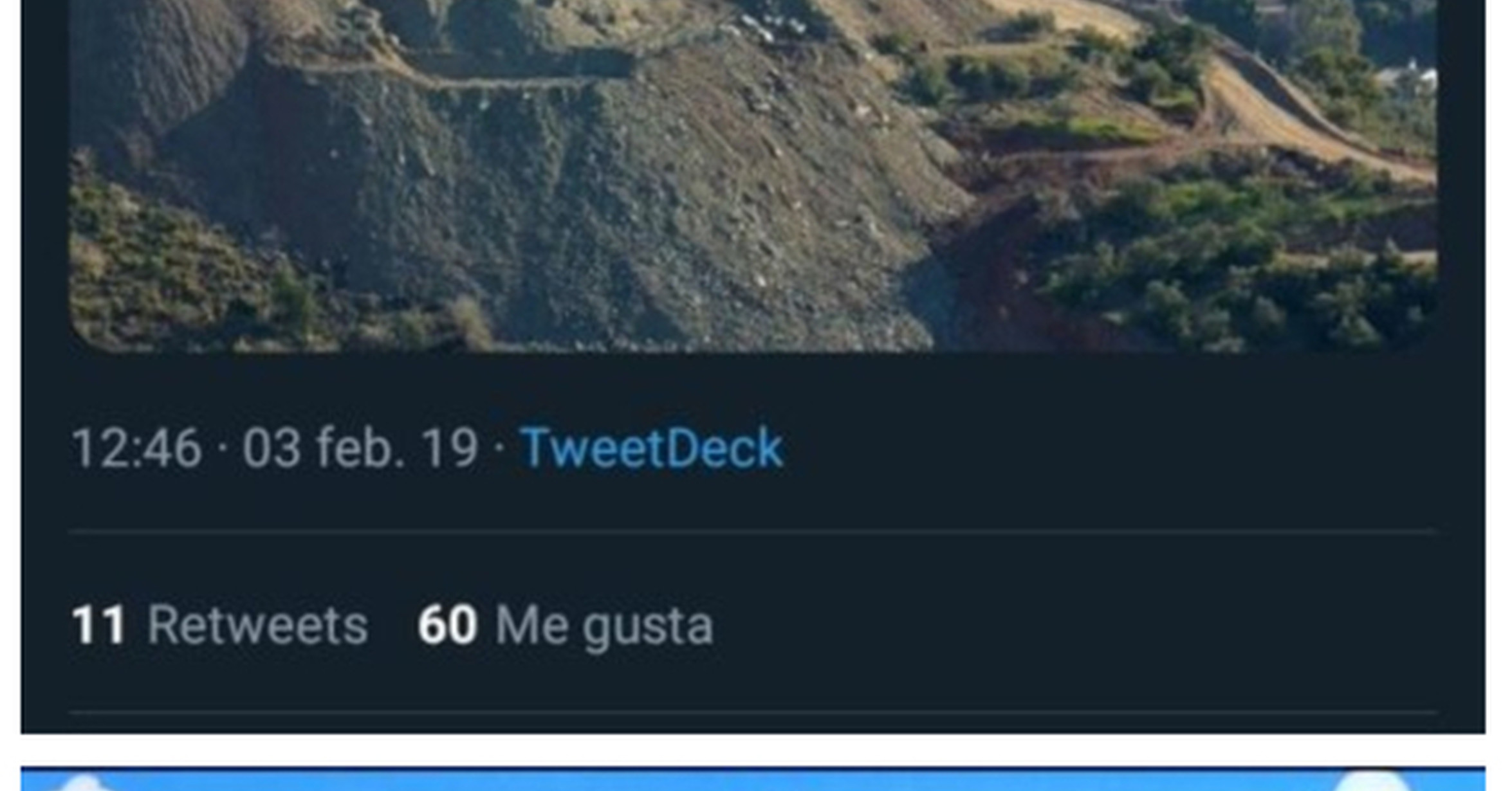The width and height of the screenshot is (1512, 791).
Task: Open the TweetDeck source link
Action: click(x=651, y=448)
